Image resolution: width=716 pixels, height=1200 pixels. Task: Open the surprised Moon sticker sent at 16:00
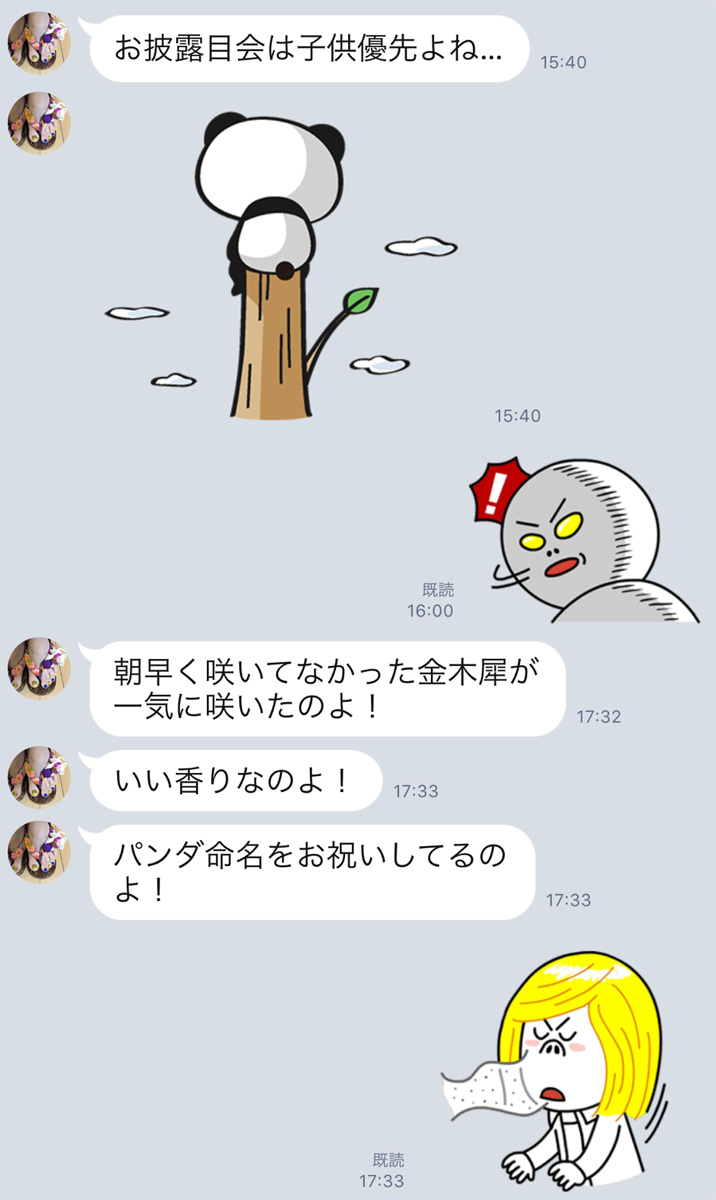click(x=585, y=540)
